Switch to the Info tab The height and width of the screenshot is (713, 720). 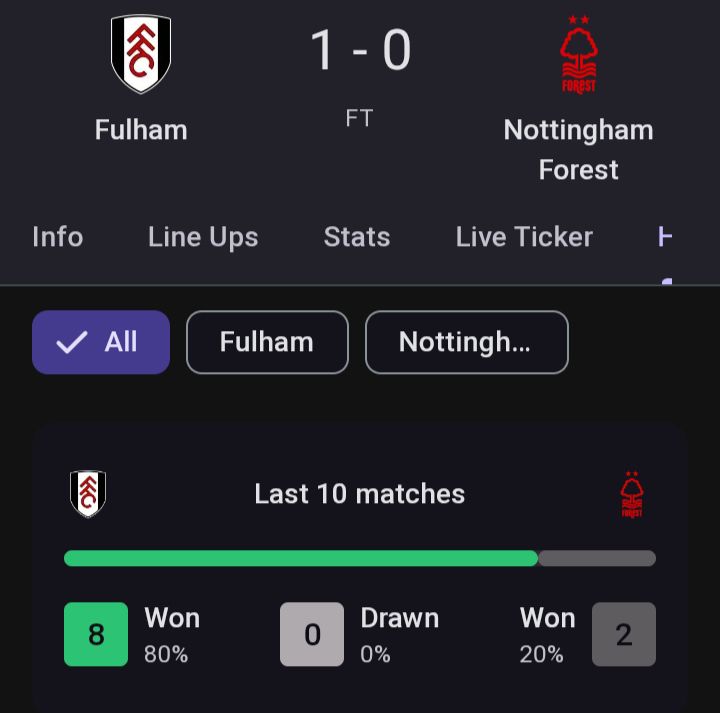pyautogui.click(x=57, y=237)
